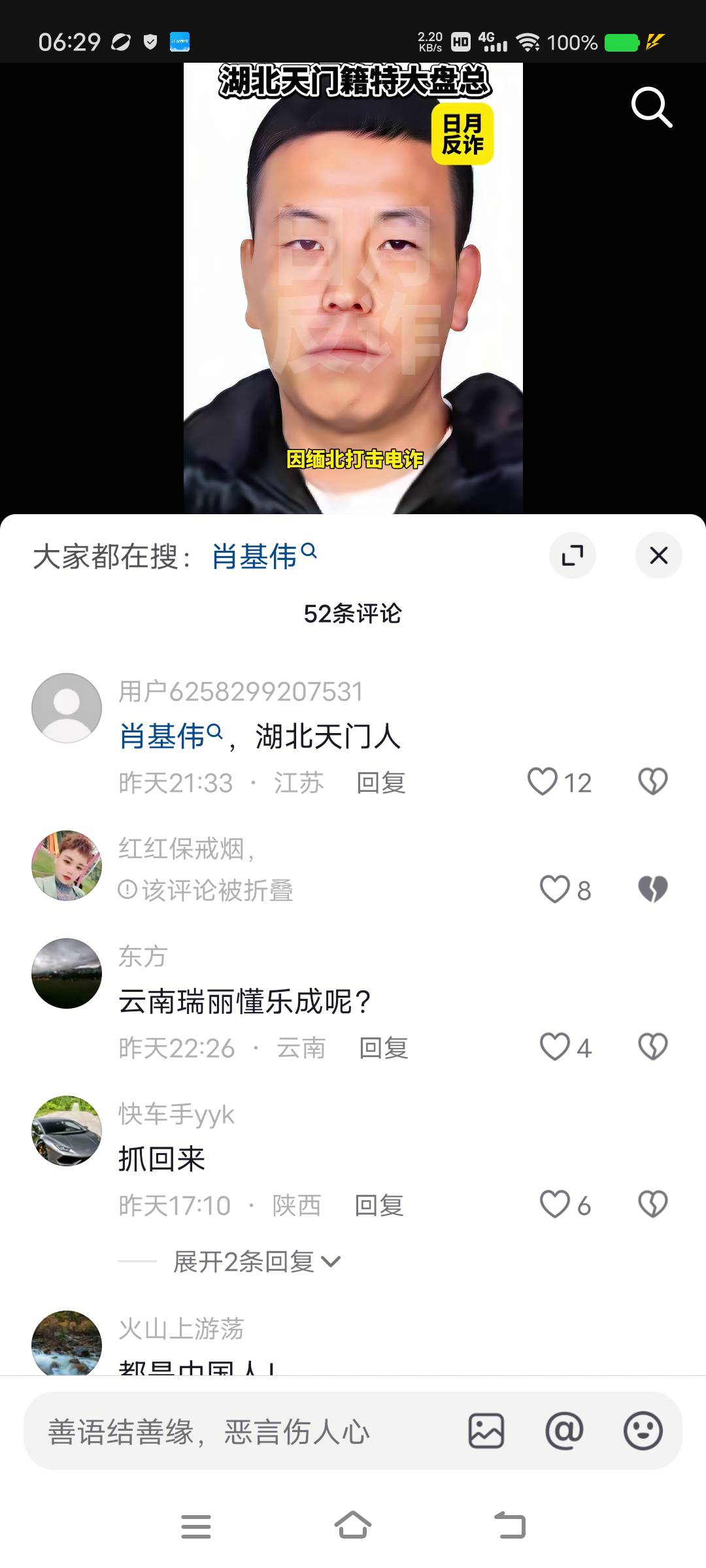Image resolution: width=706 pixels, height=1568 pixels.
Task: Like 东方's comment about 云南瑞丽
Action: 555,1047
